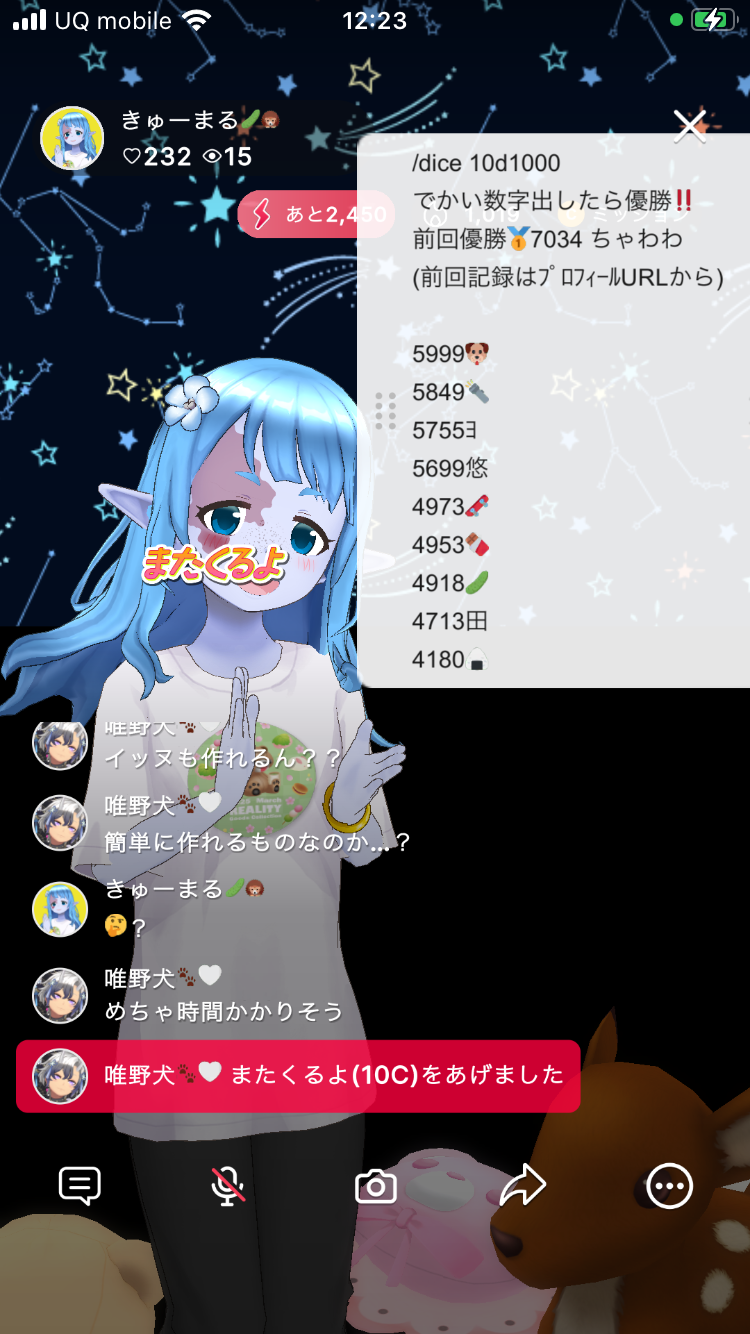The width and height of the screenshot is (750, 1334).
Task: Open 唯野犬's avatar on 簡単に作れるものなのか comment
Action: pos(60,823)
